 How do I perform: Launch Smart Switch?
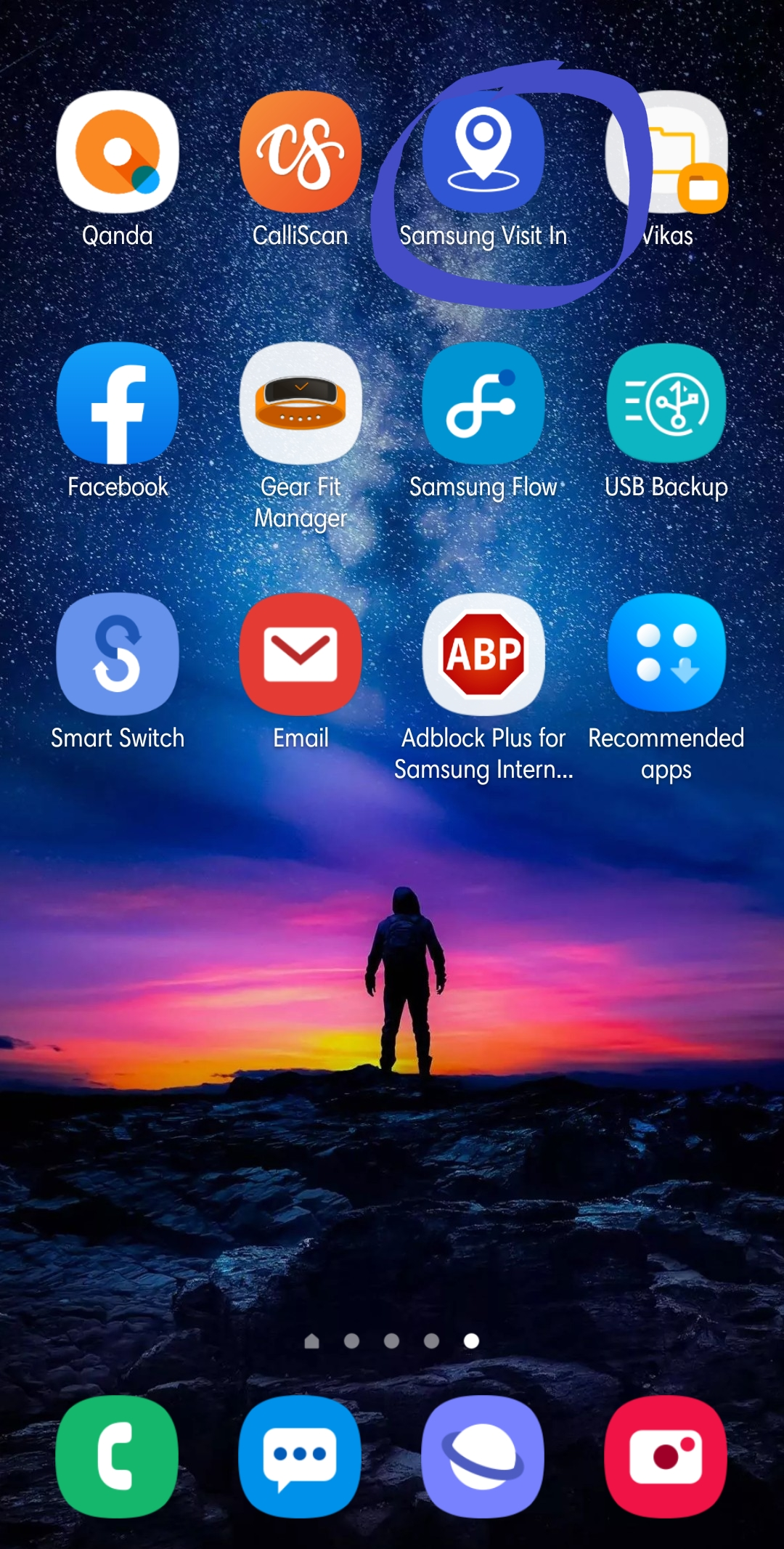coord(118,654)
